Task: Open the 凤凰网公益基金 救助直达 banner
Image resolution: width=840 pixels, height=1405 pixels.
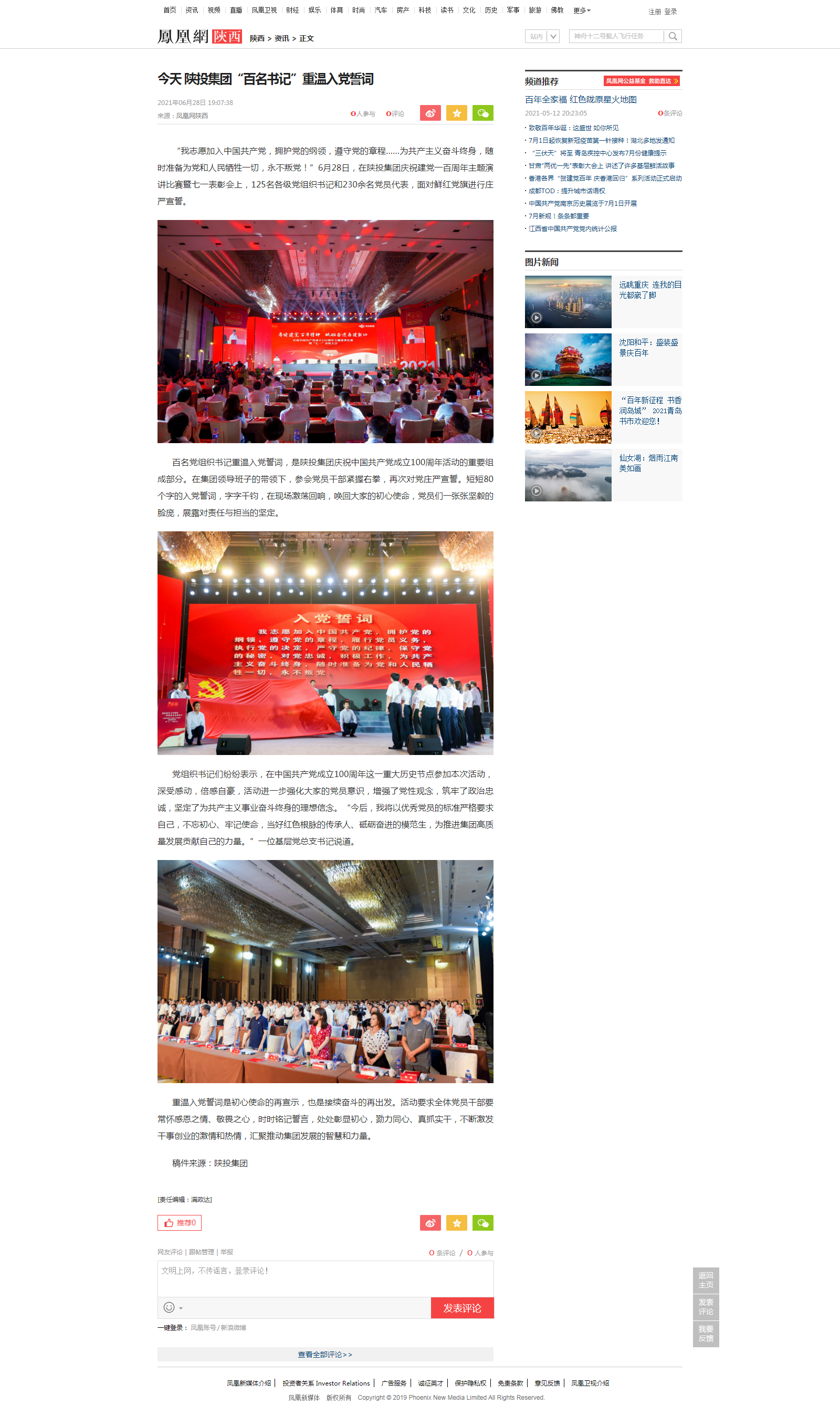Action: (x=642, y=81)
